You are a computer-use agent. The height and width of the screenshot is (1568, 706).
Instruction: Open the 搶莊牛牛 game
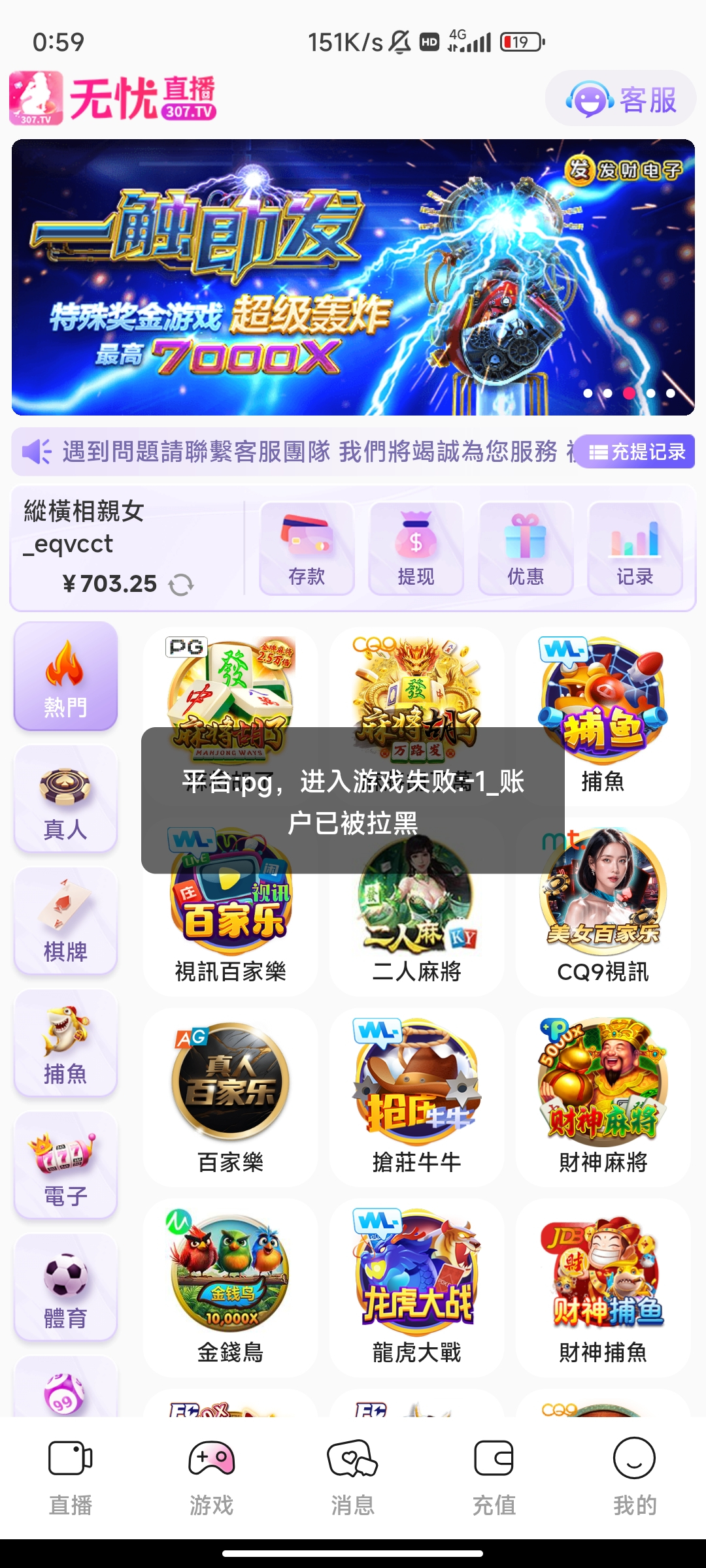416,1098
